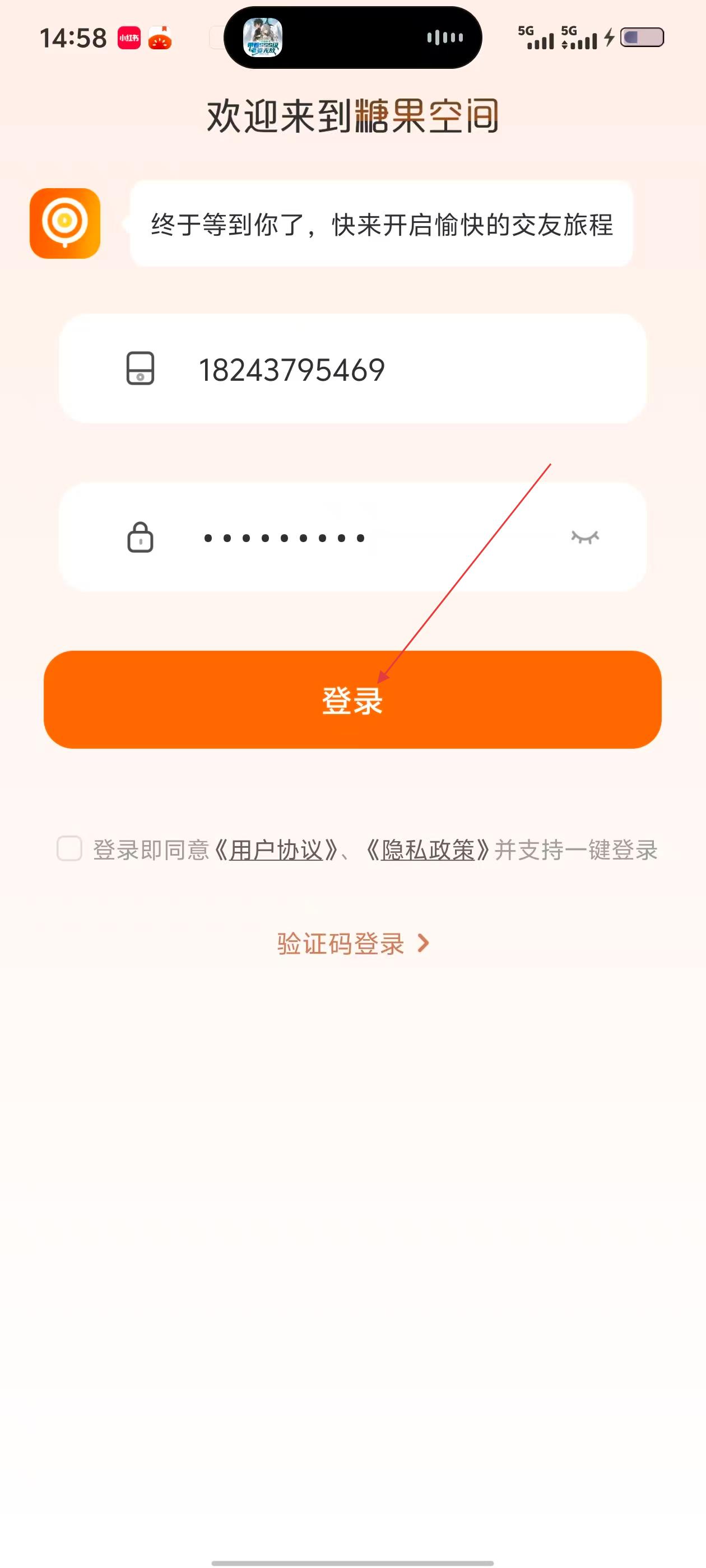Tap the password input field
The image size is (706, 1568).
pyautogui.click(x=354, y=538)
